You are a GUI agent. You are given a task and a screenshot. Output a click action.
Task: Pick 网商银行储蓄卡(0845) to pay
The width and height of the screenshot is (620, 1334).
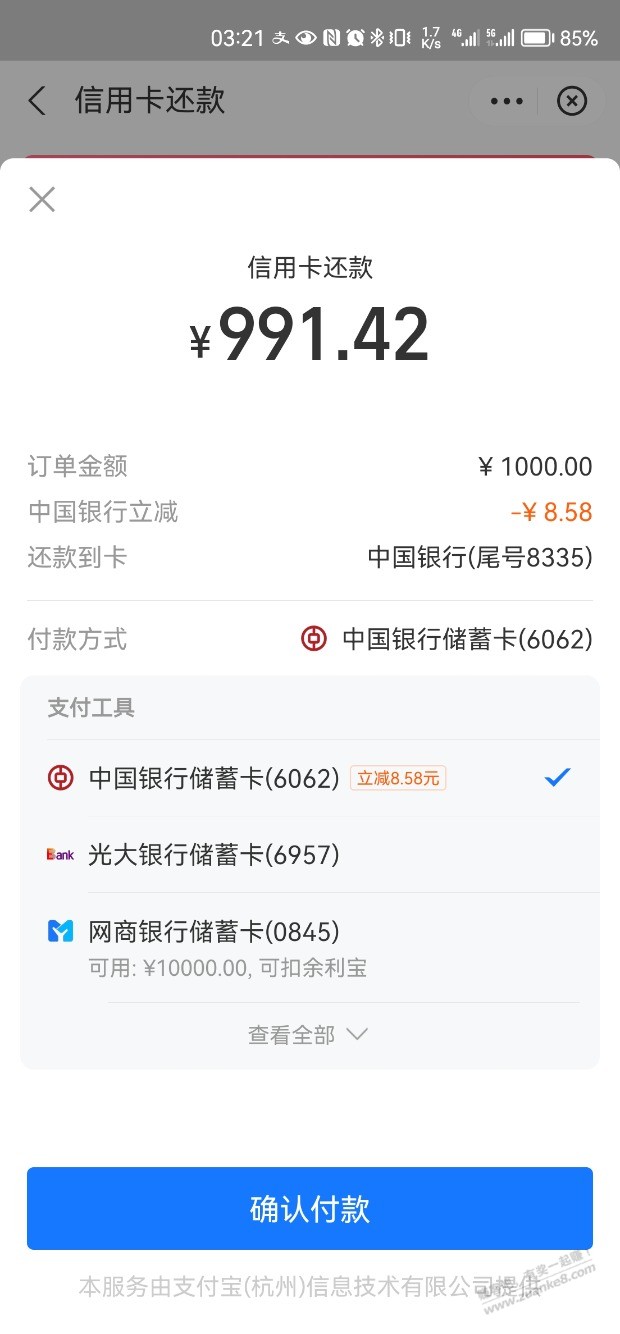click(x=310, y=947)
